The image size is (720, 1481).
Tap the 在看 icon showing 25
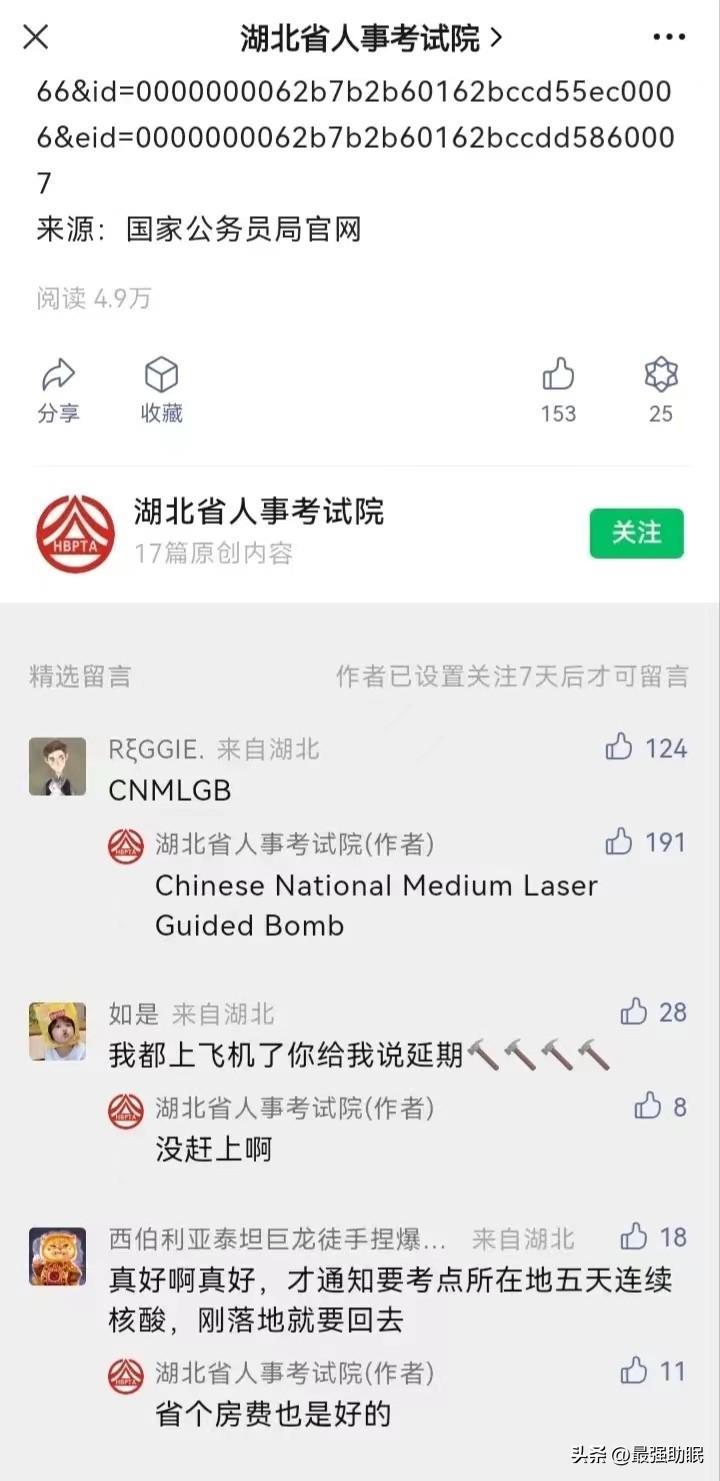pos(661,390)
